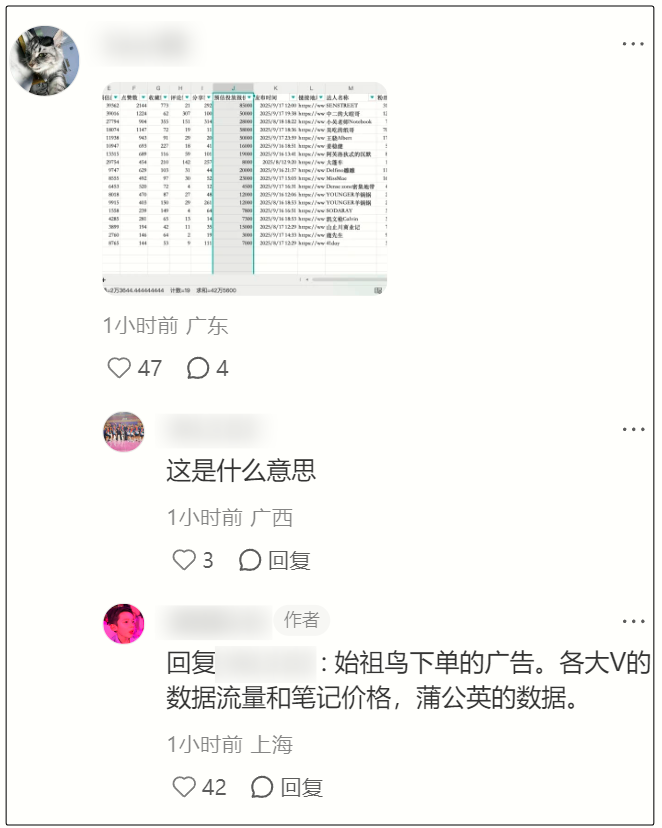Open the author's avatar profile

(x=124, y=623)
